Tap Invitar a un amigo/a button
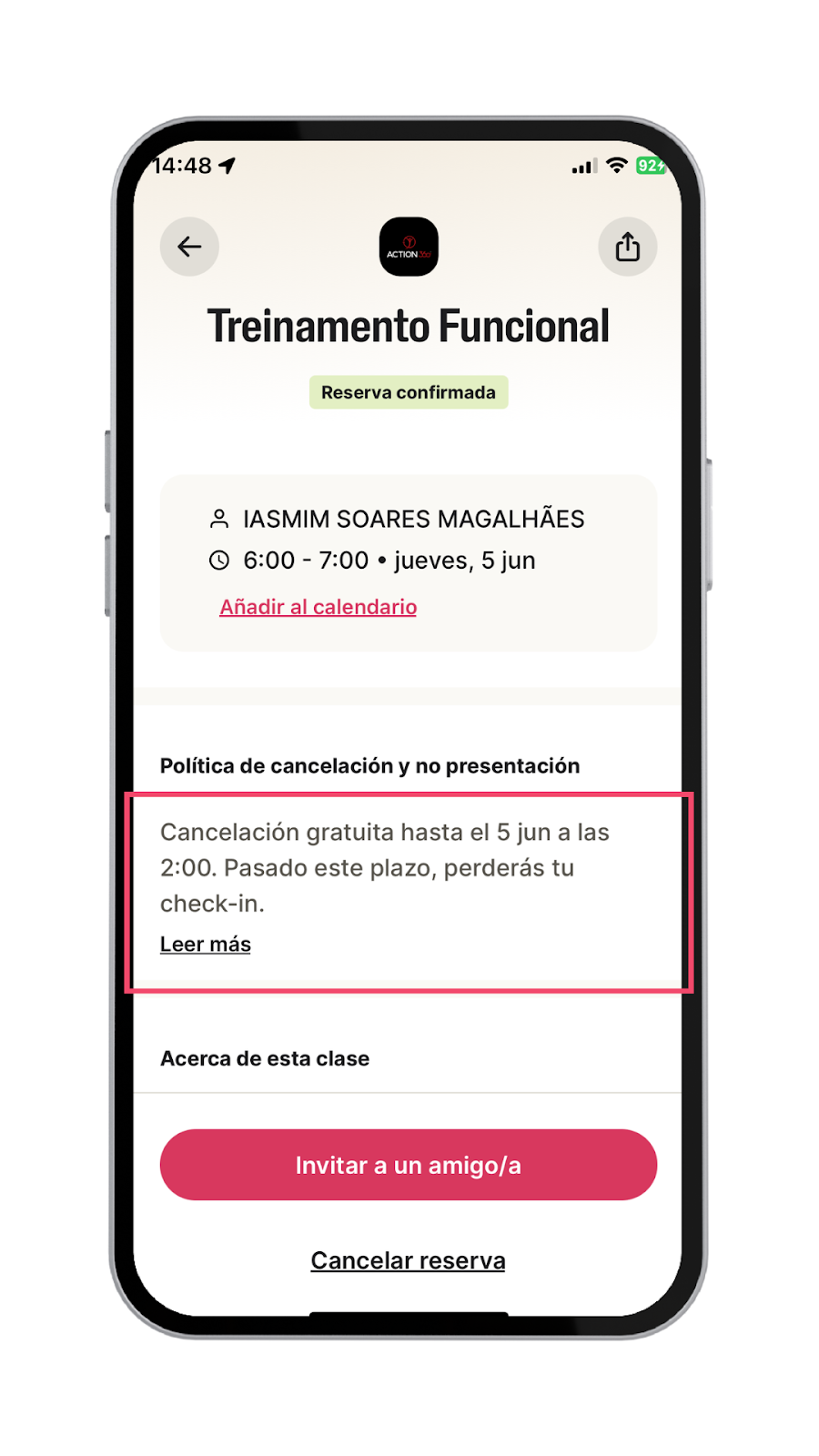The width and height of the screenshot is (819, 1456). (x=408, y=1165)
